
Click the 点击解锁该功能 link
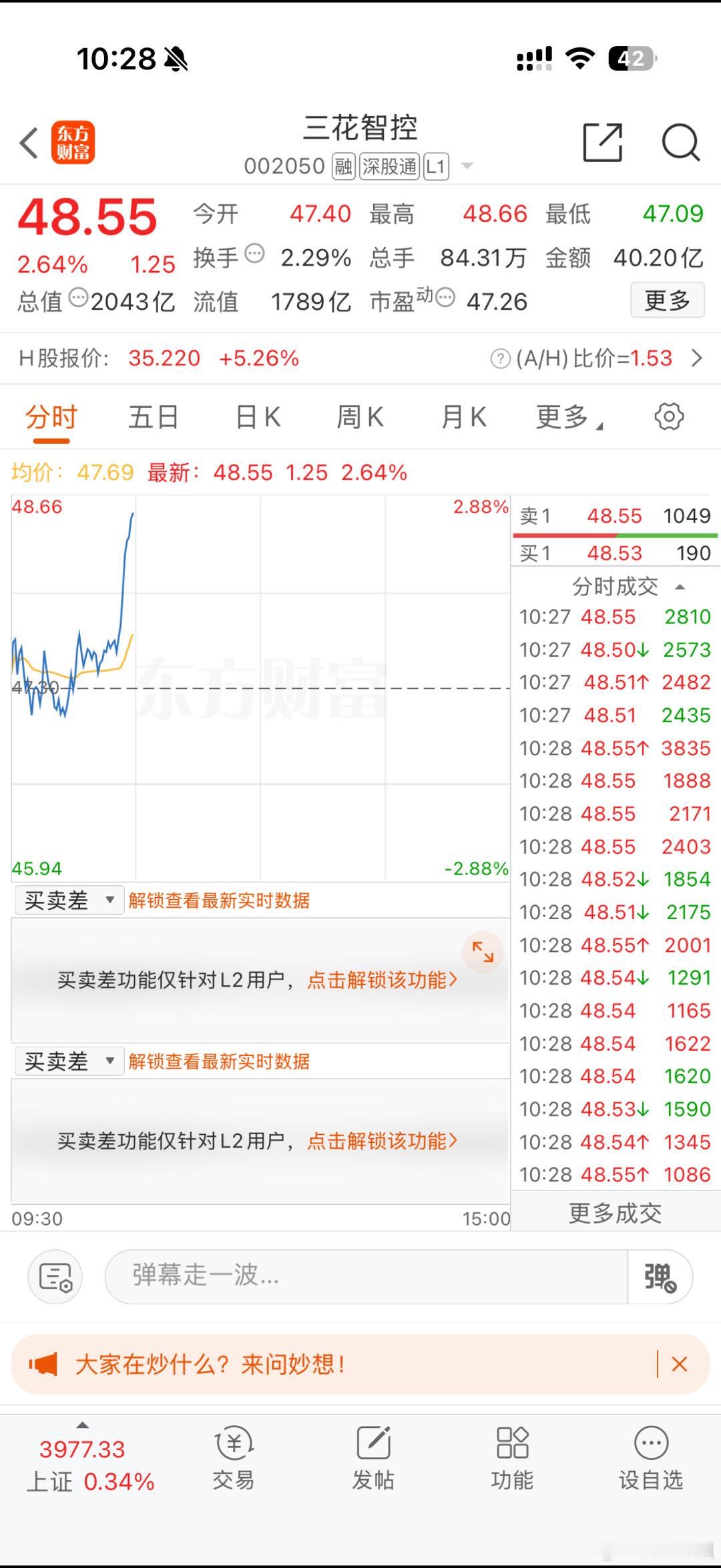point(381,979)
